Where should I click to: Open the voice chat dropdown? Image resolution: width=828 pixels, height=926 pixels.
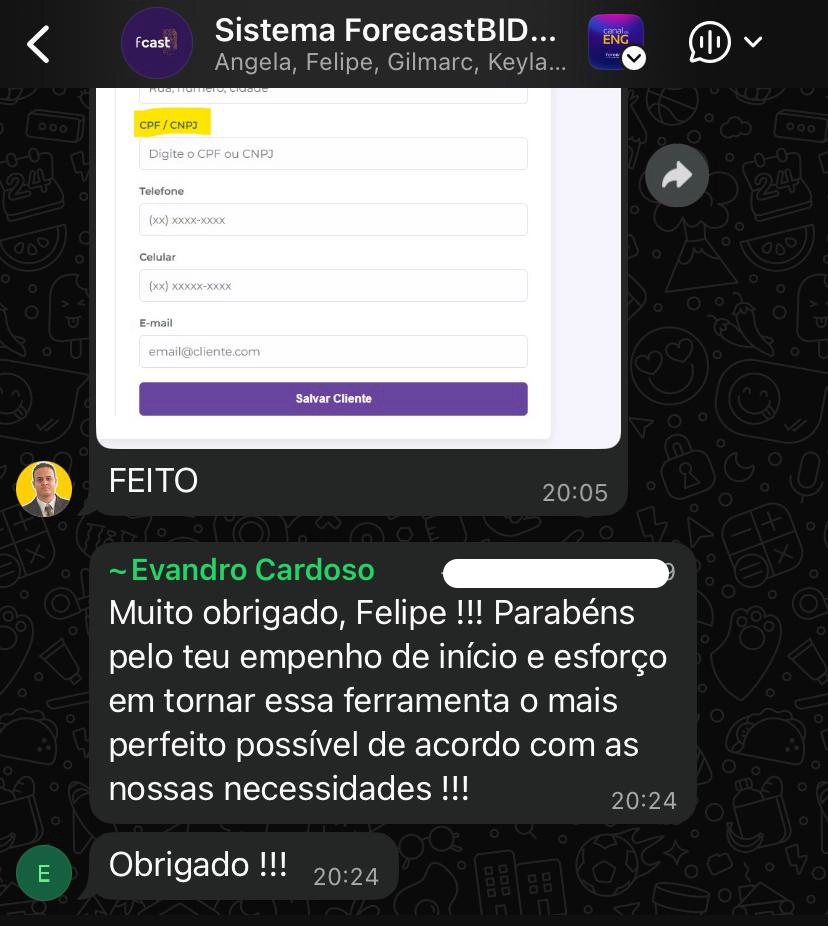click(x=752, y=42)
